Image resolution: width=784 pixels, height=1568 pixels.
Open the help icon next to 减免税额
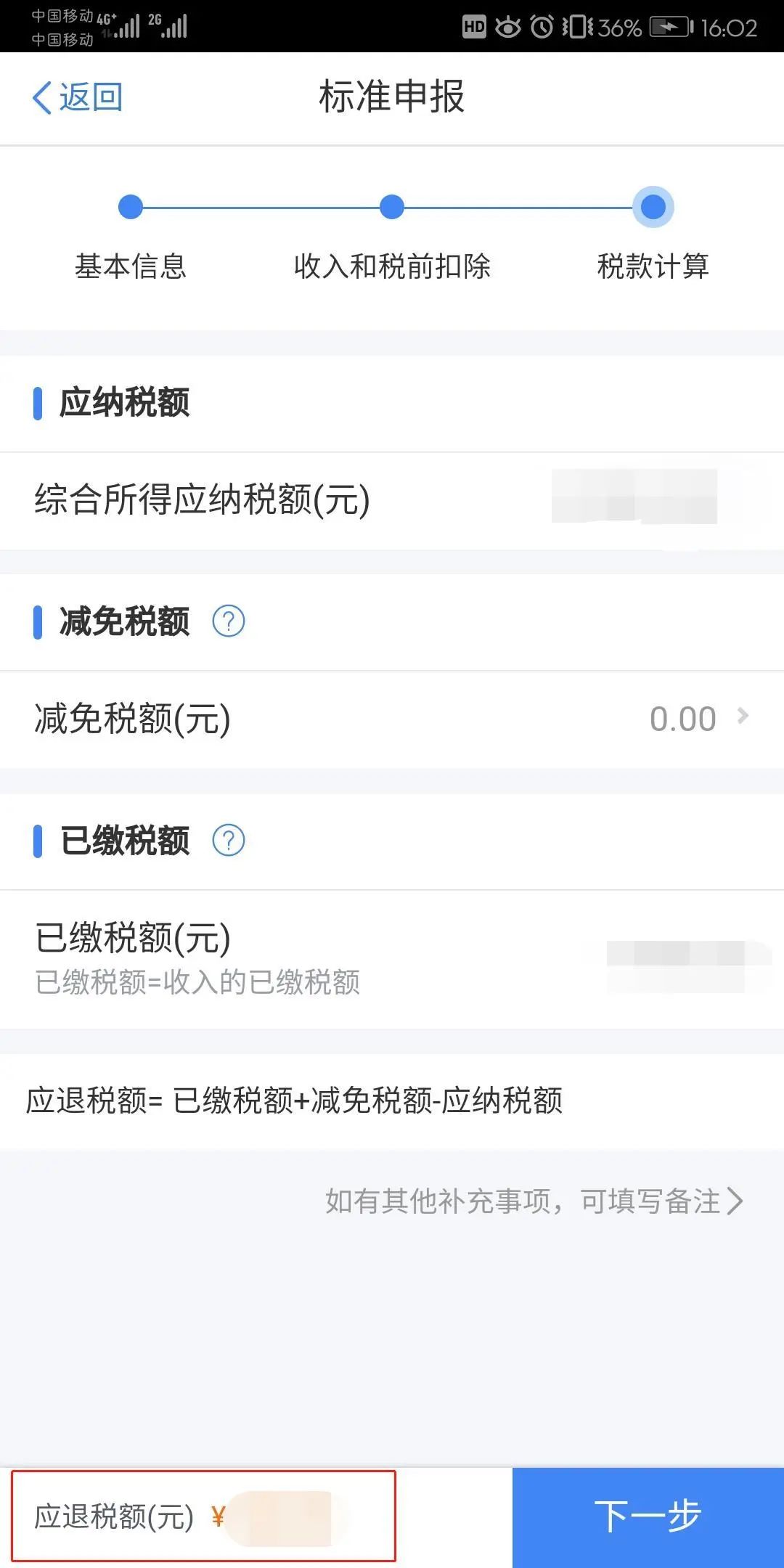click(229, 621)
